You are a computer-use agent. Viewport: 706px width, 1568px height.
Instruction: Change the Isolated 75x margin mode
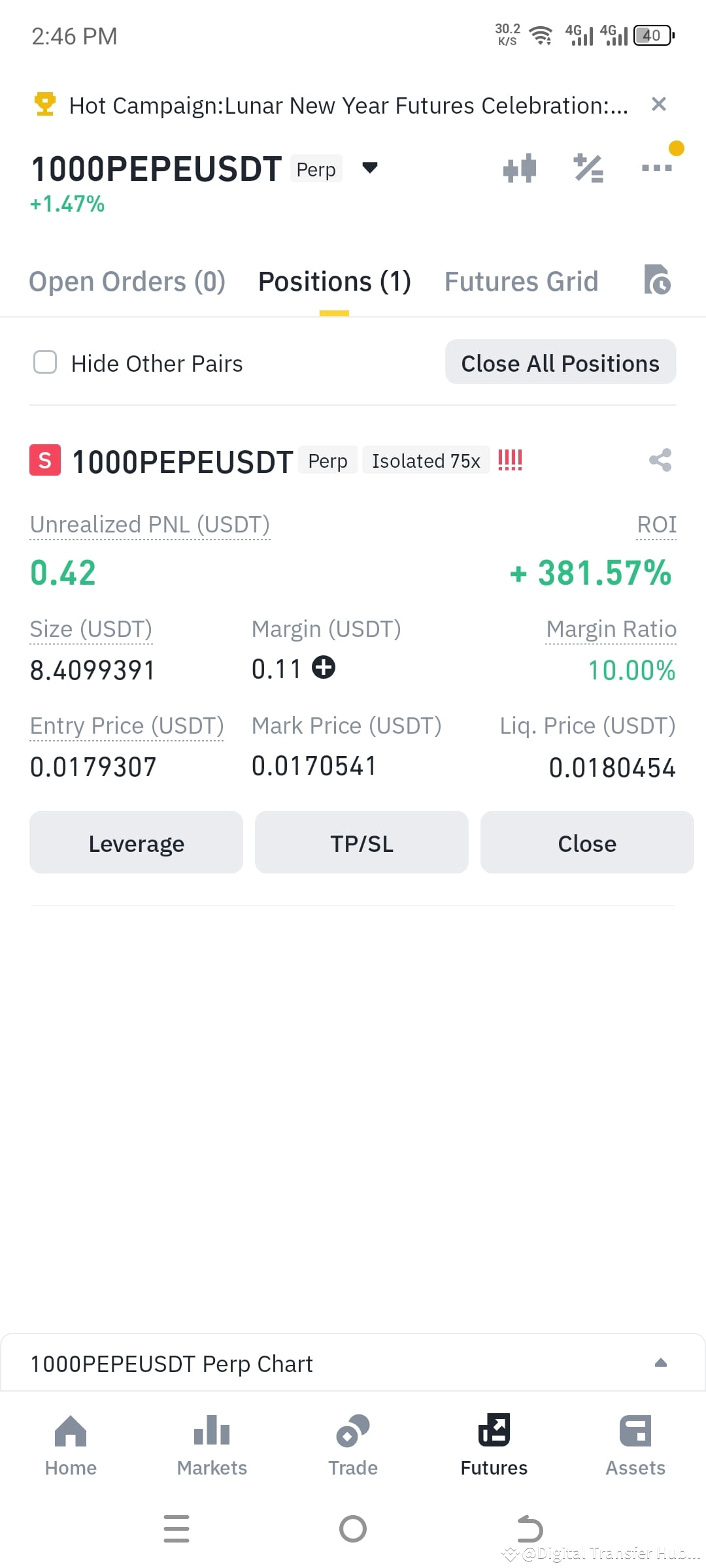(426, 460)
